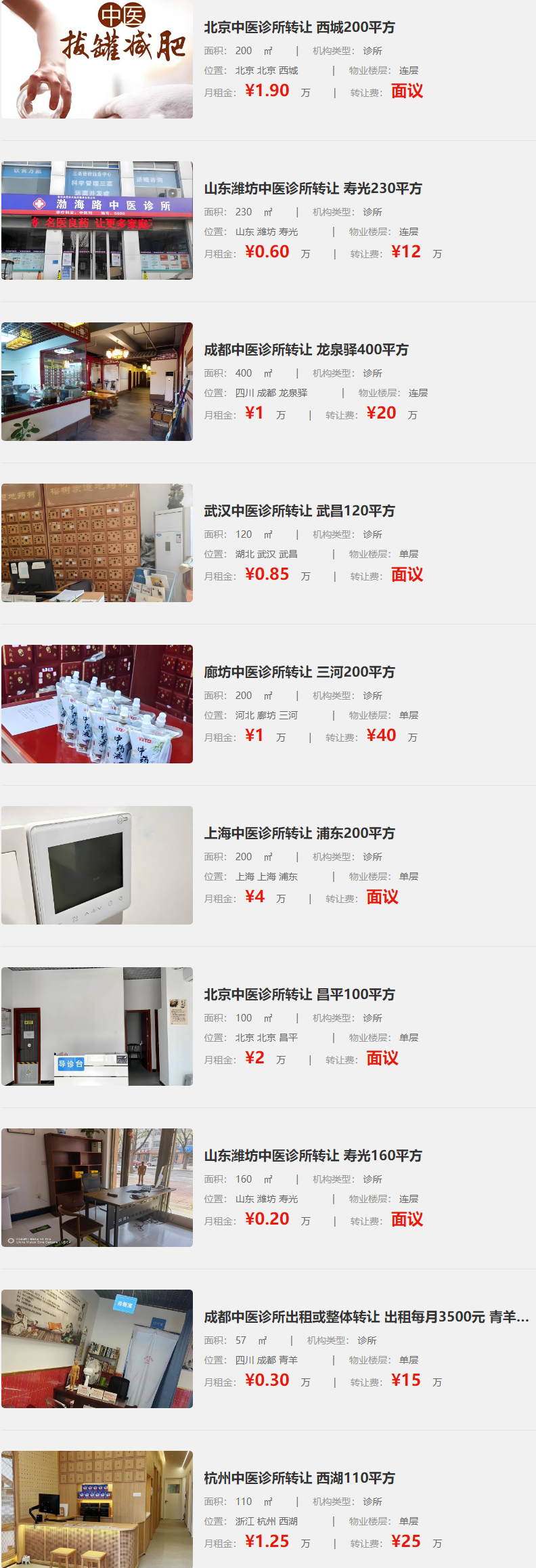Open the 北京中医诊所转让 西城200平方 listing
This screenshot has width=536, height=1568.
299,28
